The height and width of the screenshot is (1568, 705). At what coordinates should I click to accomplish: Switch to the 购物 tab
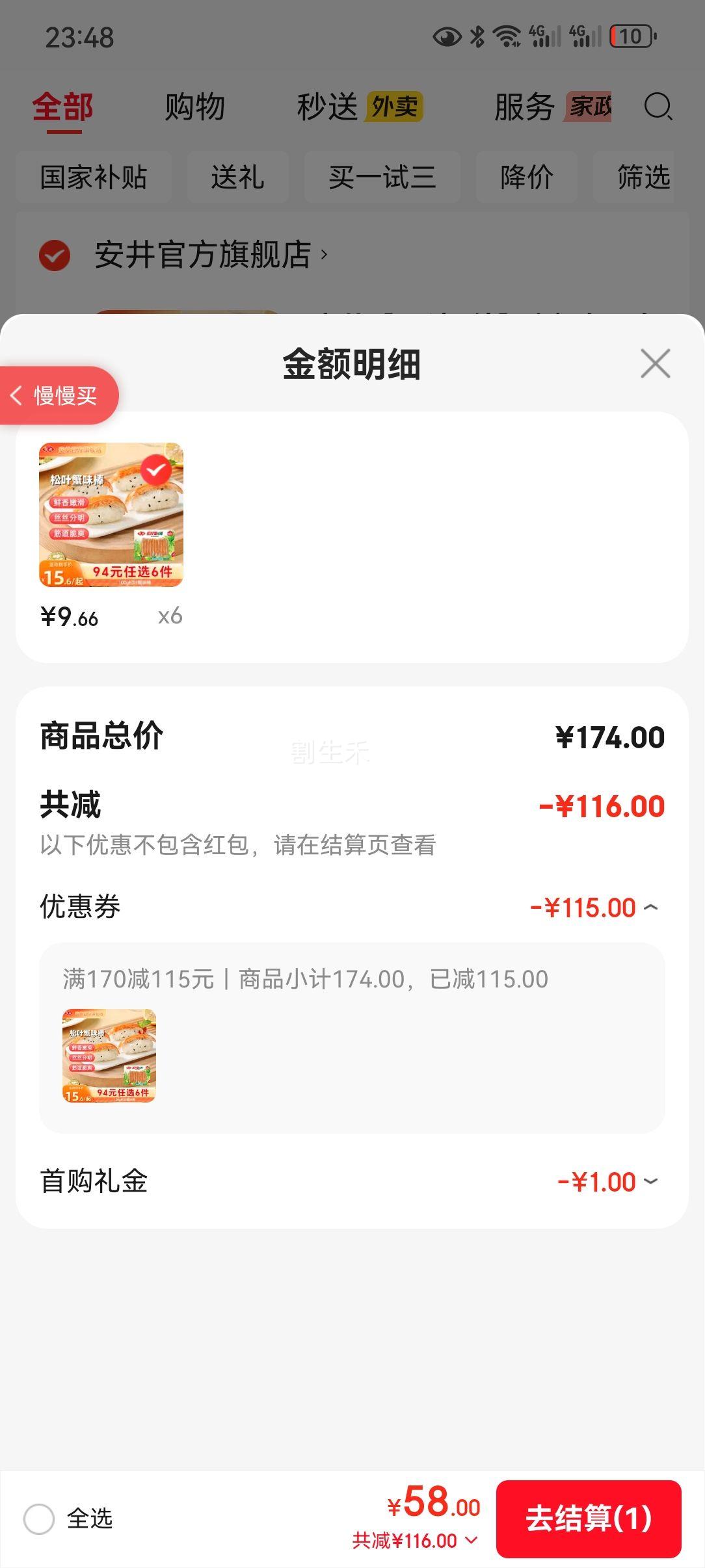194,107
